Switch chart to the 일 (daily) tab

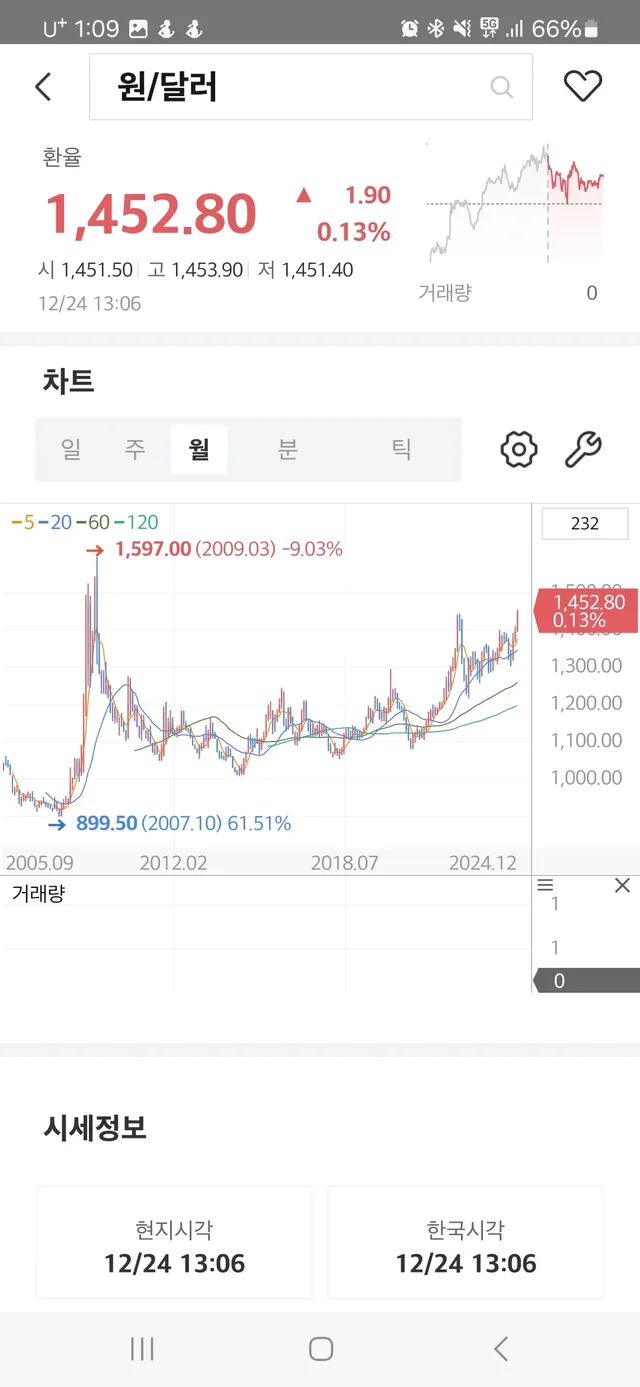coord(70,449)
